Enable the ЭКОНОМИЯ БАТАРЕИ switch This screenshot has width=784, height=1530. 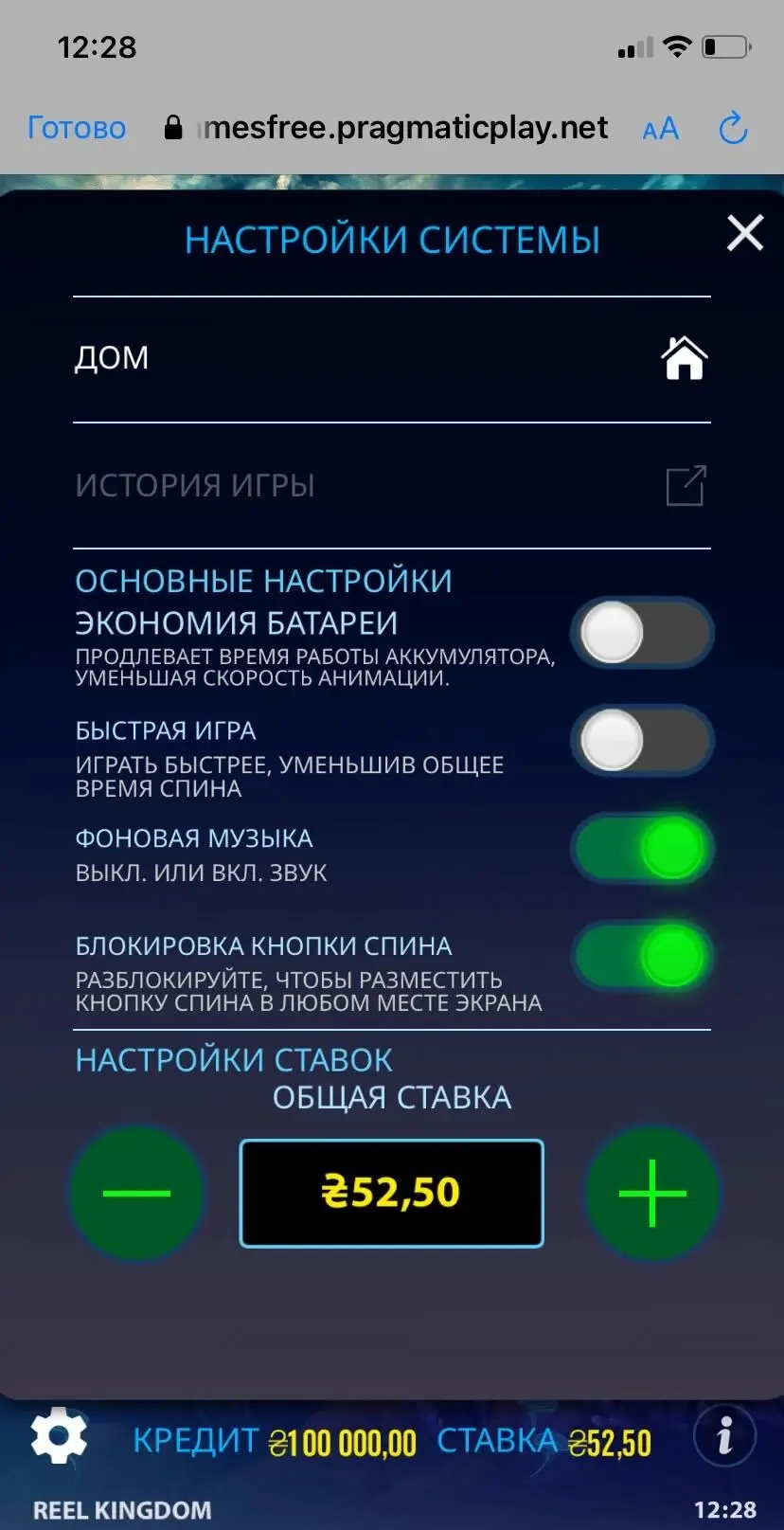(x=643, y=633)
